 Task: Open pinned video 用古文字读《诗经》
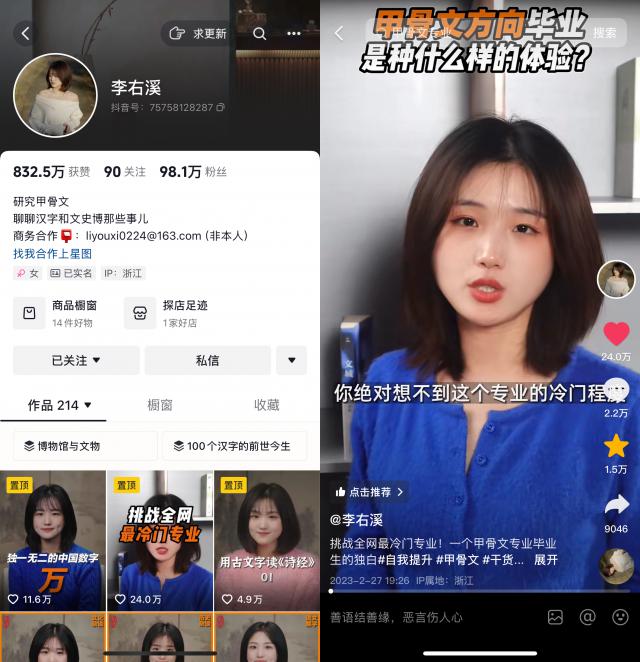[266, 540]
